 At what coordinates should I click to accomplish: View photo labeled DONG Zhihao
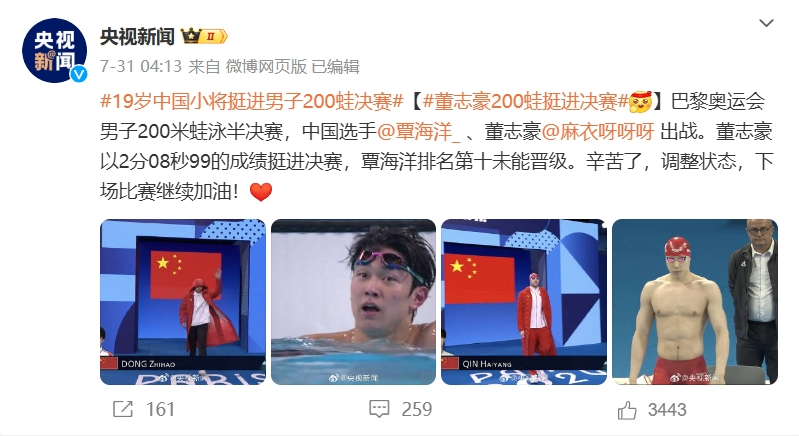coord(183,303)
